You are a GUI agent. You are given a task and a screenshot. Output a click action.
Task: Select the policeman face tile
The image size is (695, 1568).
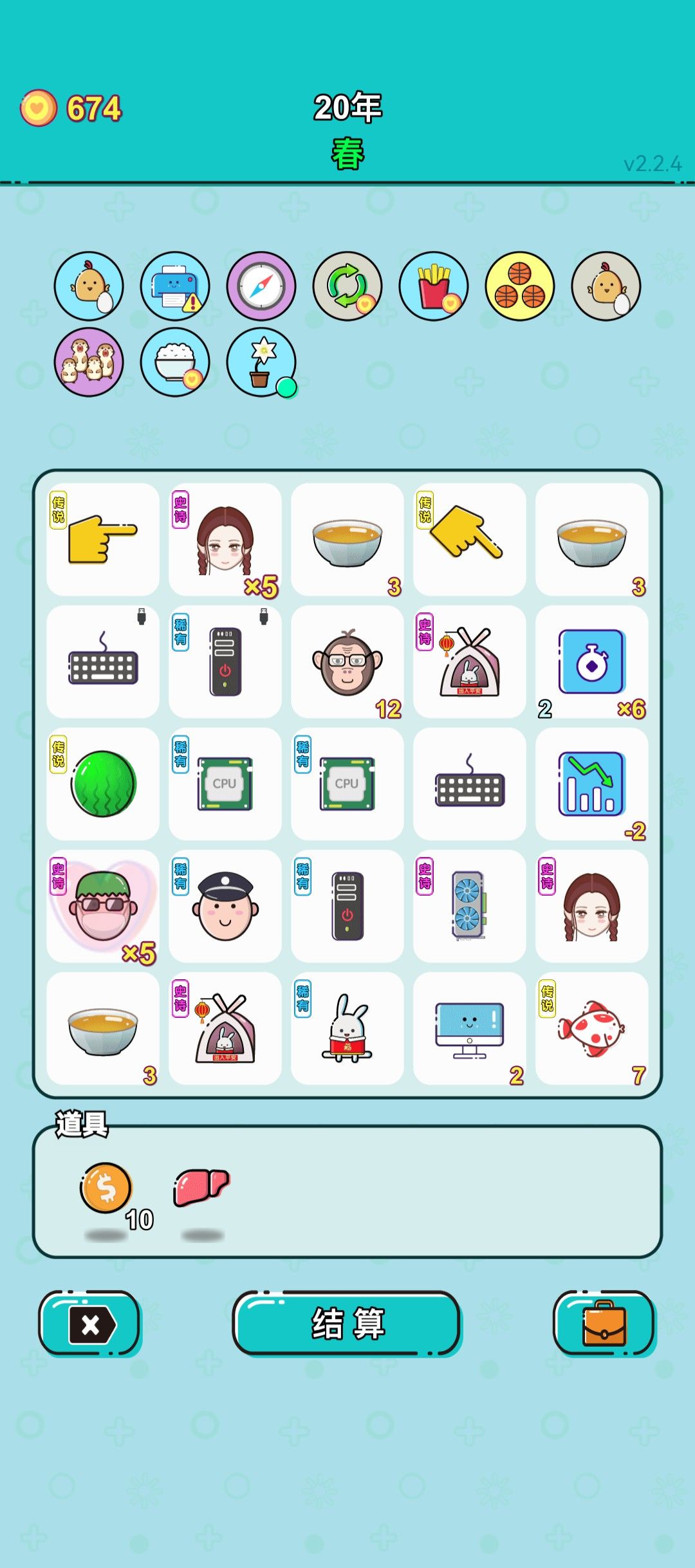click(225, 906)
